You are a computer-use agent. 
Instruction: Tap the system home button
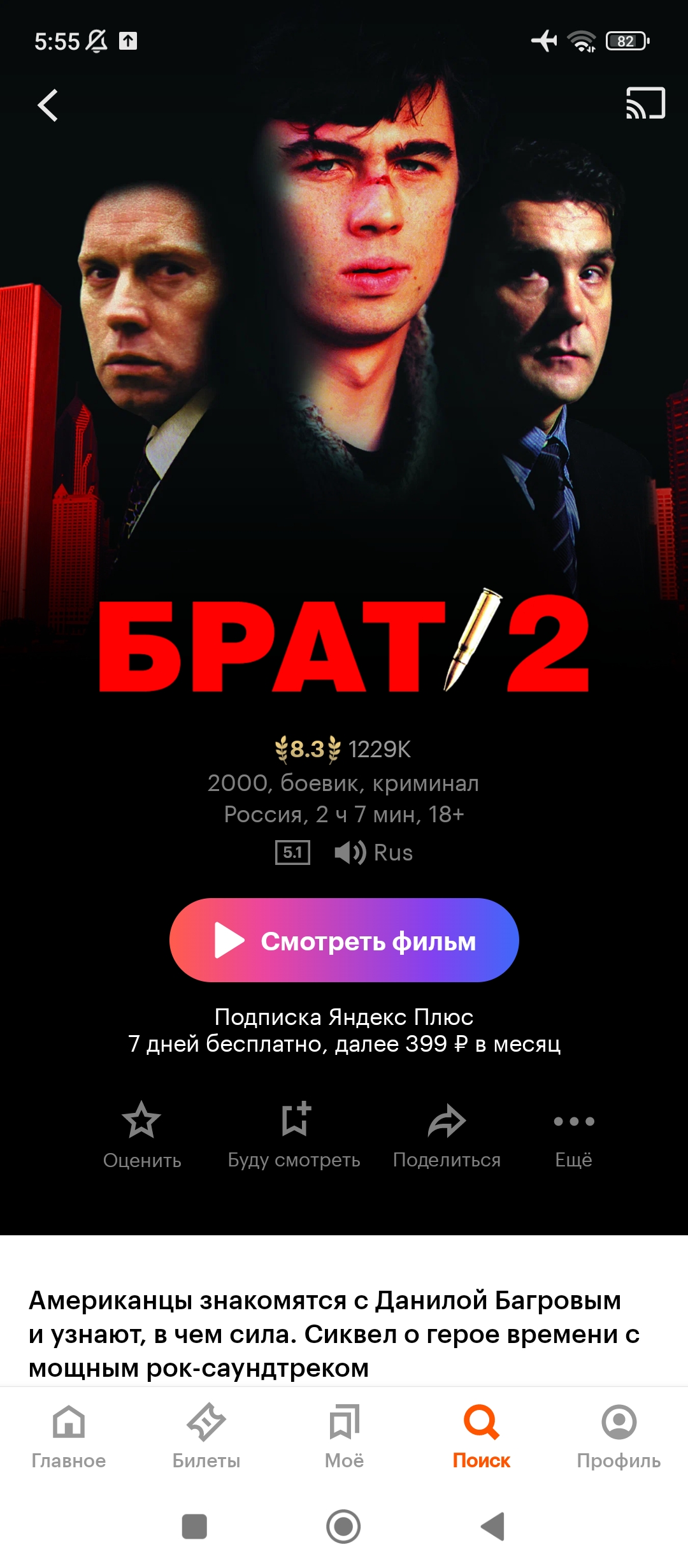coord(343,1527)
